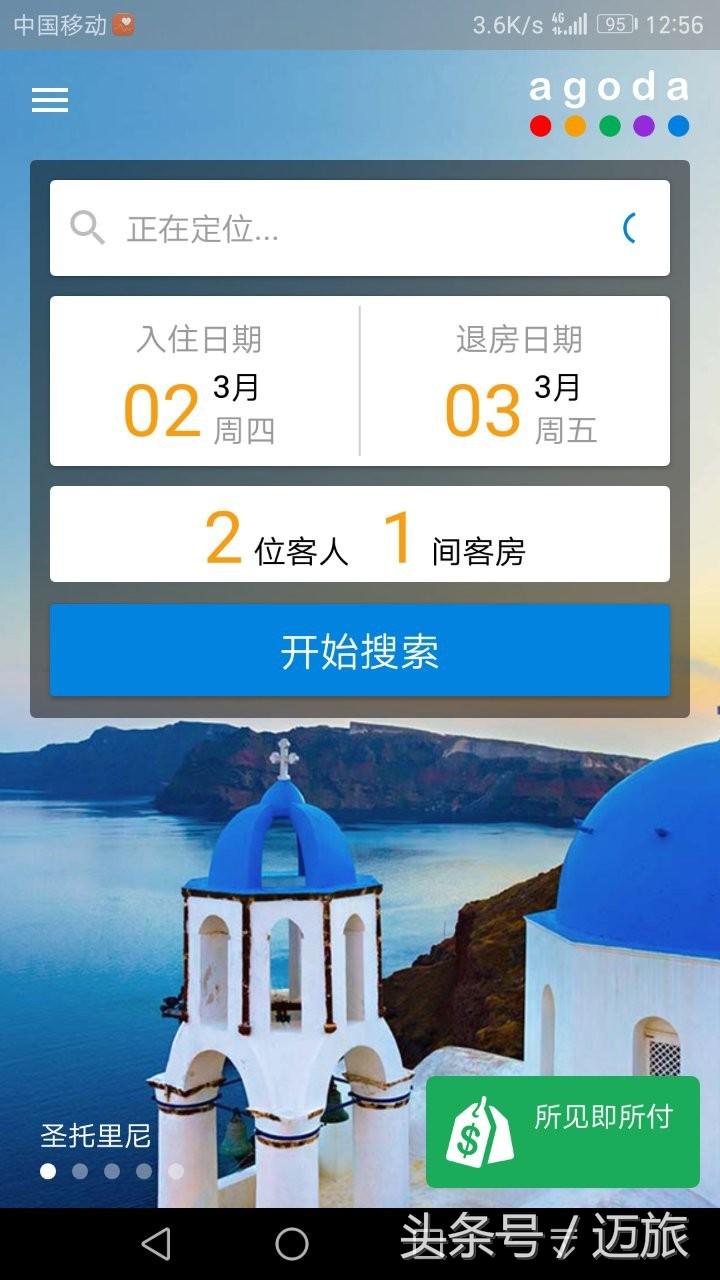
Task: Tap the Agoda logo
Action: [x=607, y=88]
